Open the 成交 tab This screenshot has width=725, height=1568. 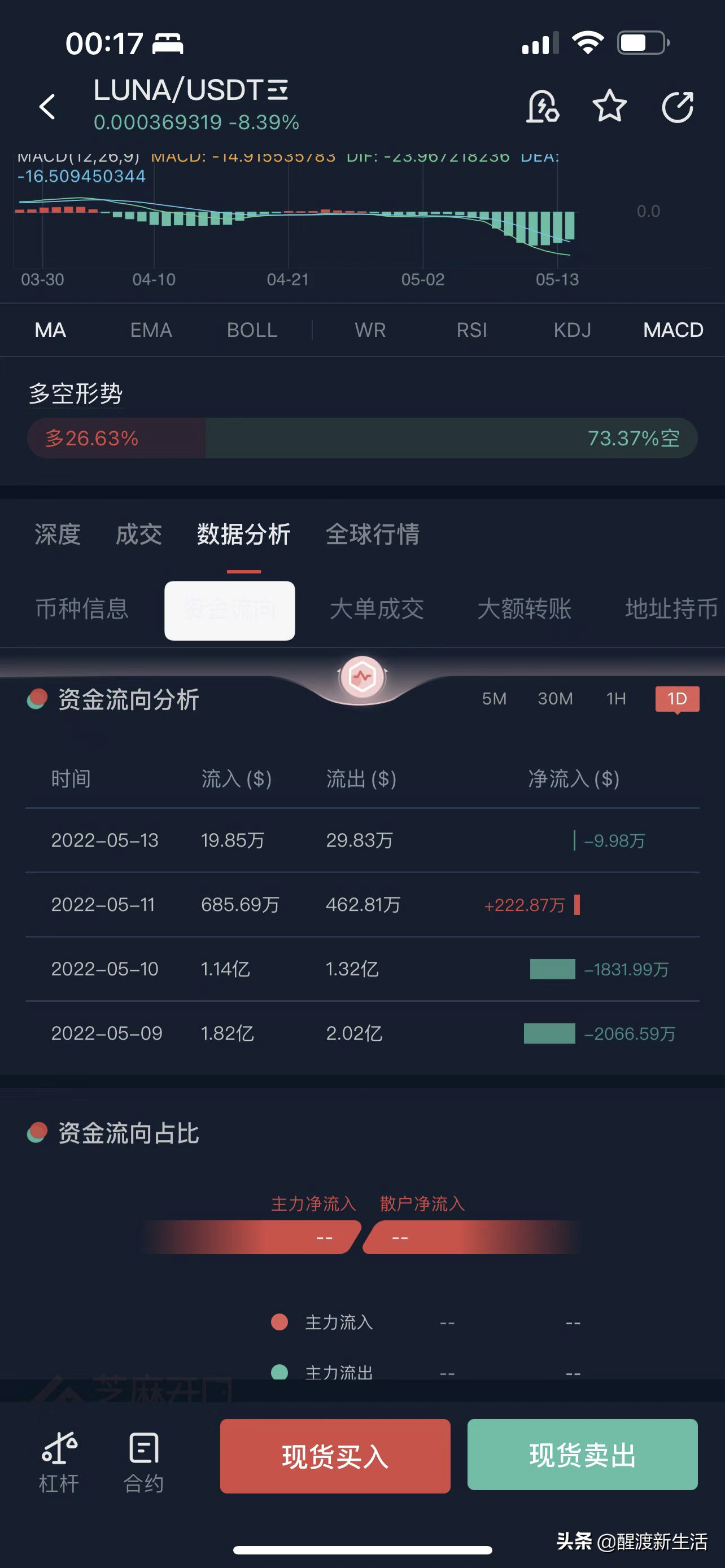[x=139, y=535]
